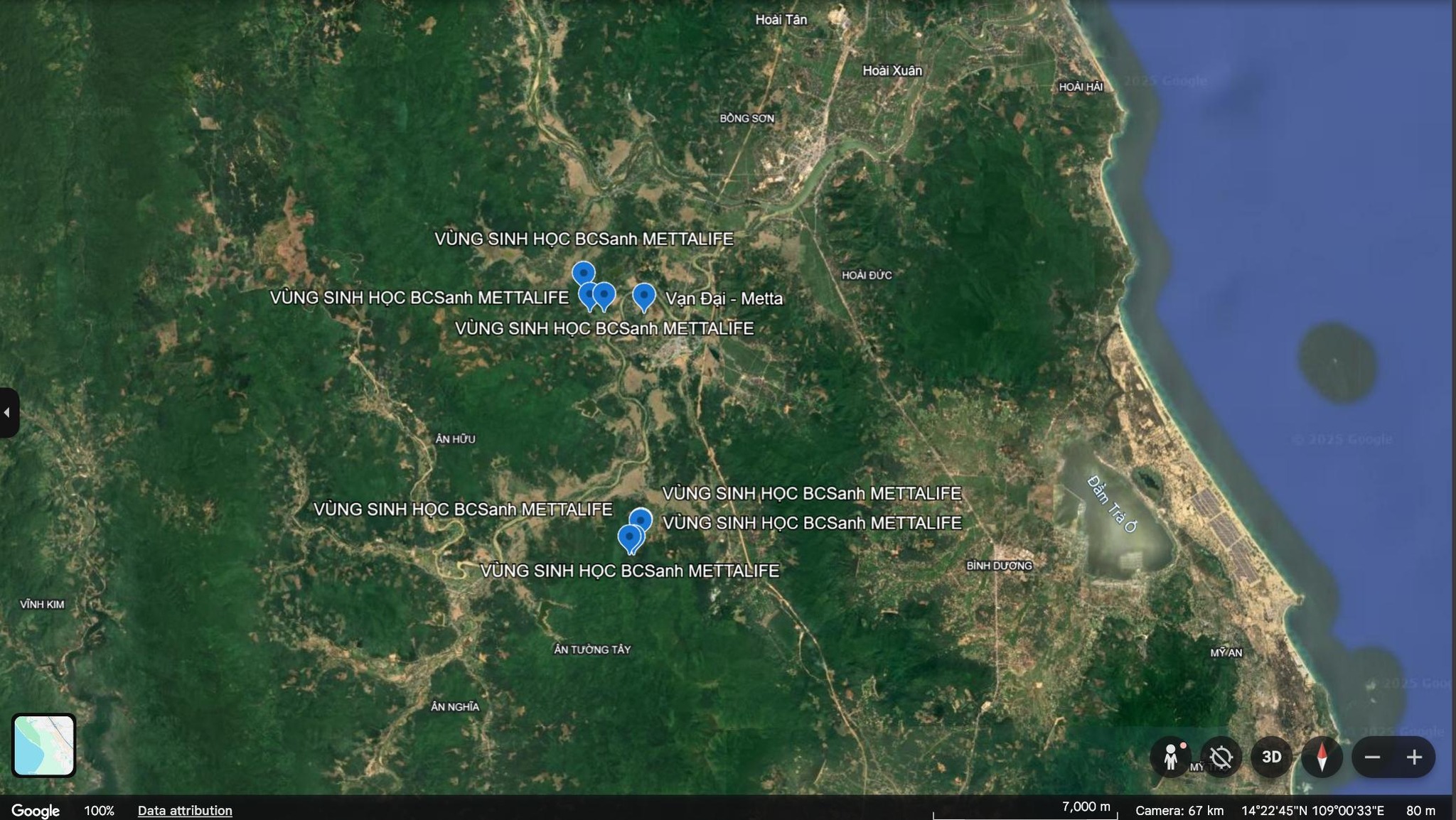Switch the map to 3D view
This screenshot has width=1456, height=820.
coord(1271,757)
